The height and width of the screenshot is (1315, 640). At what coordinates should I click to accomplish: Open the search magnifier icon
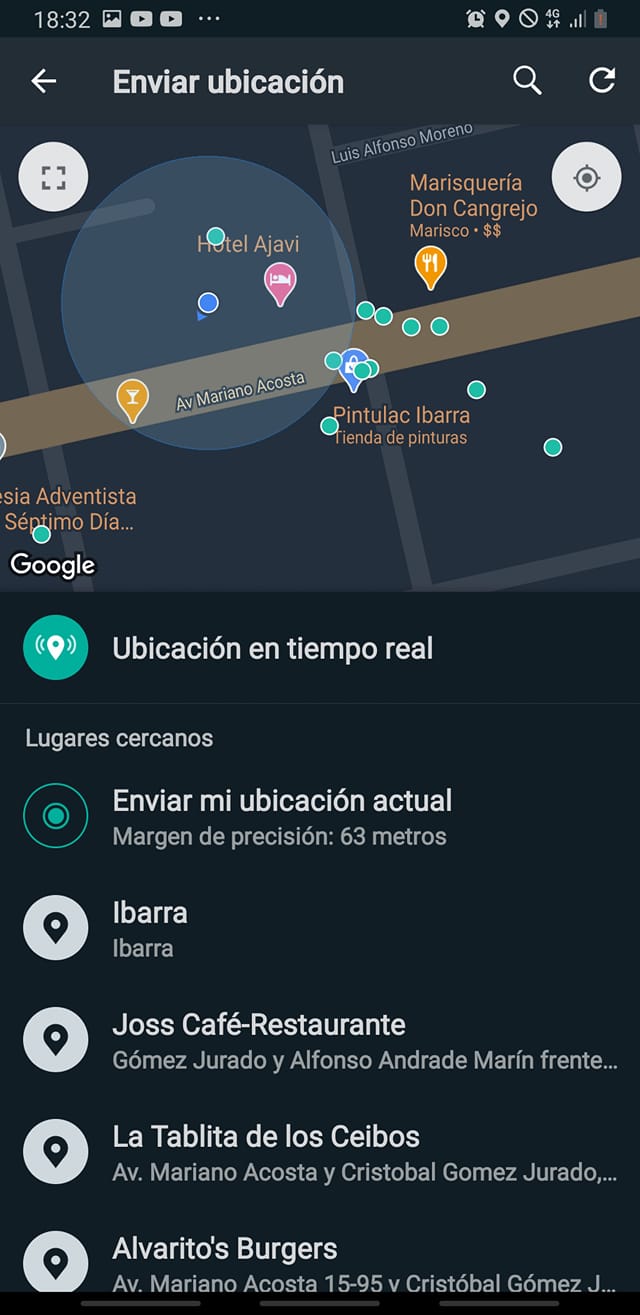[x=527, y=81]
